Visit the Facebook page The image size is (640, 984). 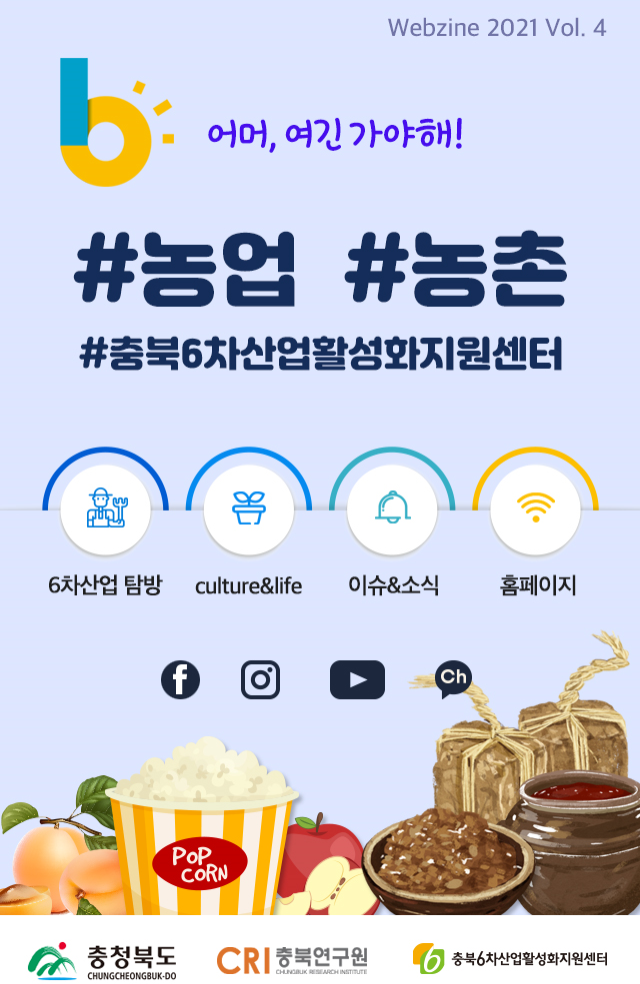(181, 680)
